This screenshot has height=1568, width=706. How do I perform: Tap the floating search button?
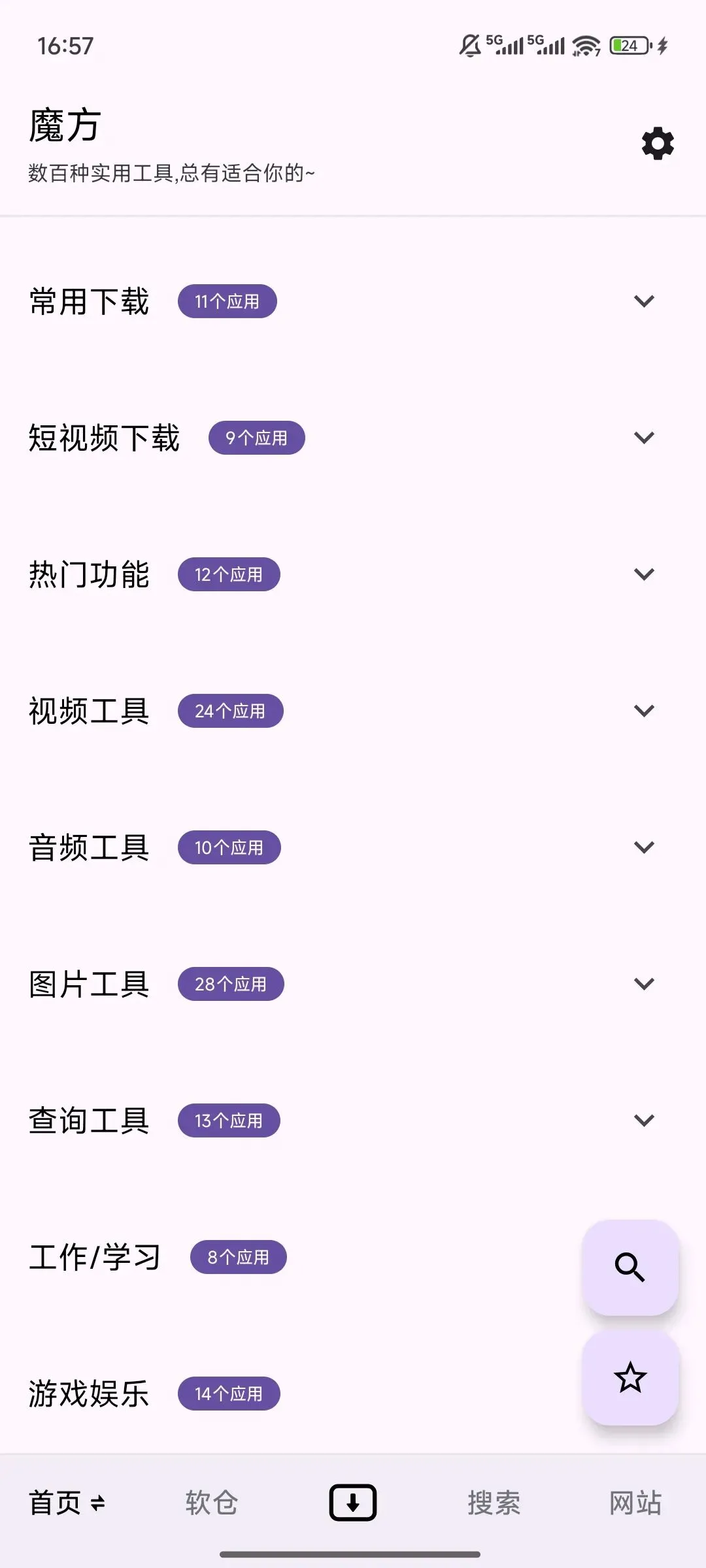630,1267
